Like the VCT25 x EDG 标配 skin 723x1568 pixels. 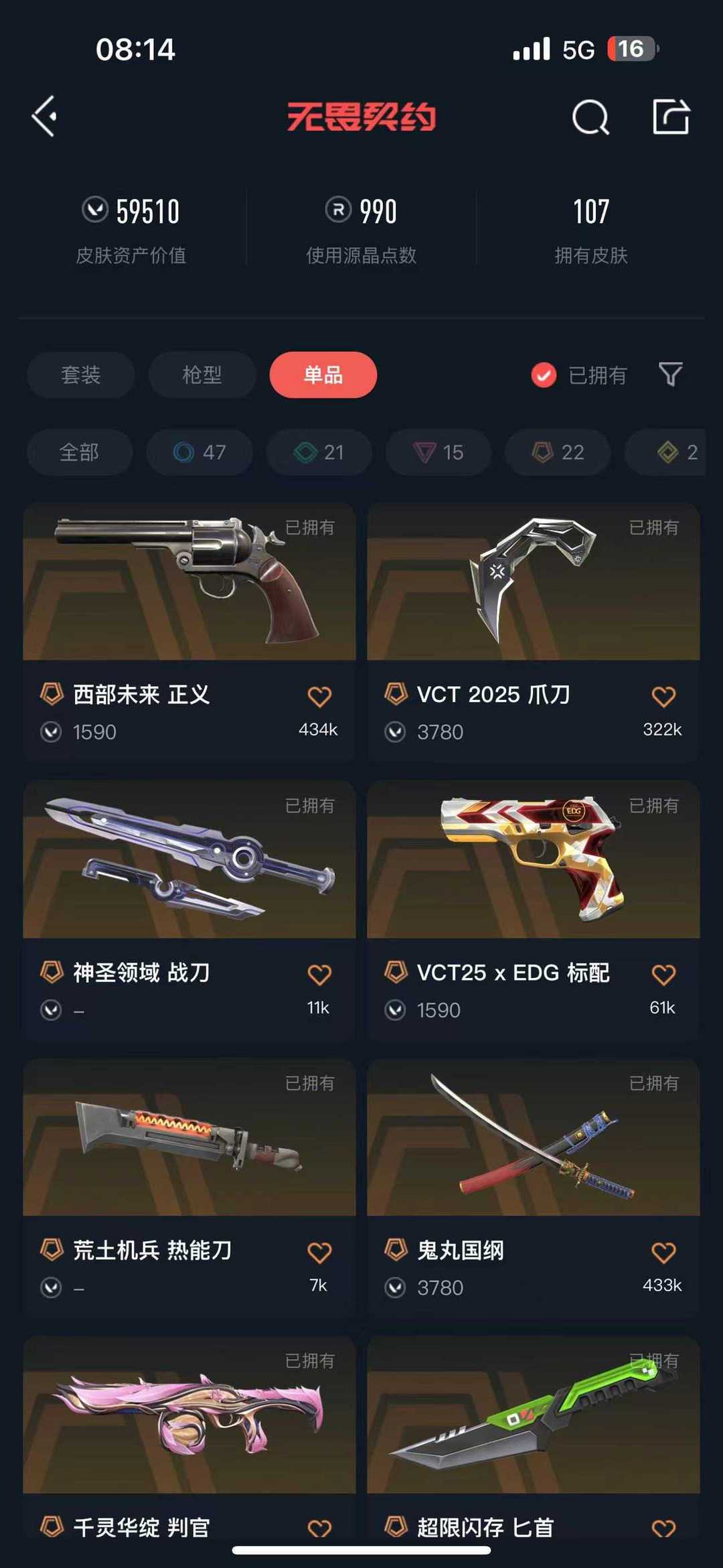tap(663, 975)
